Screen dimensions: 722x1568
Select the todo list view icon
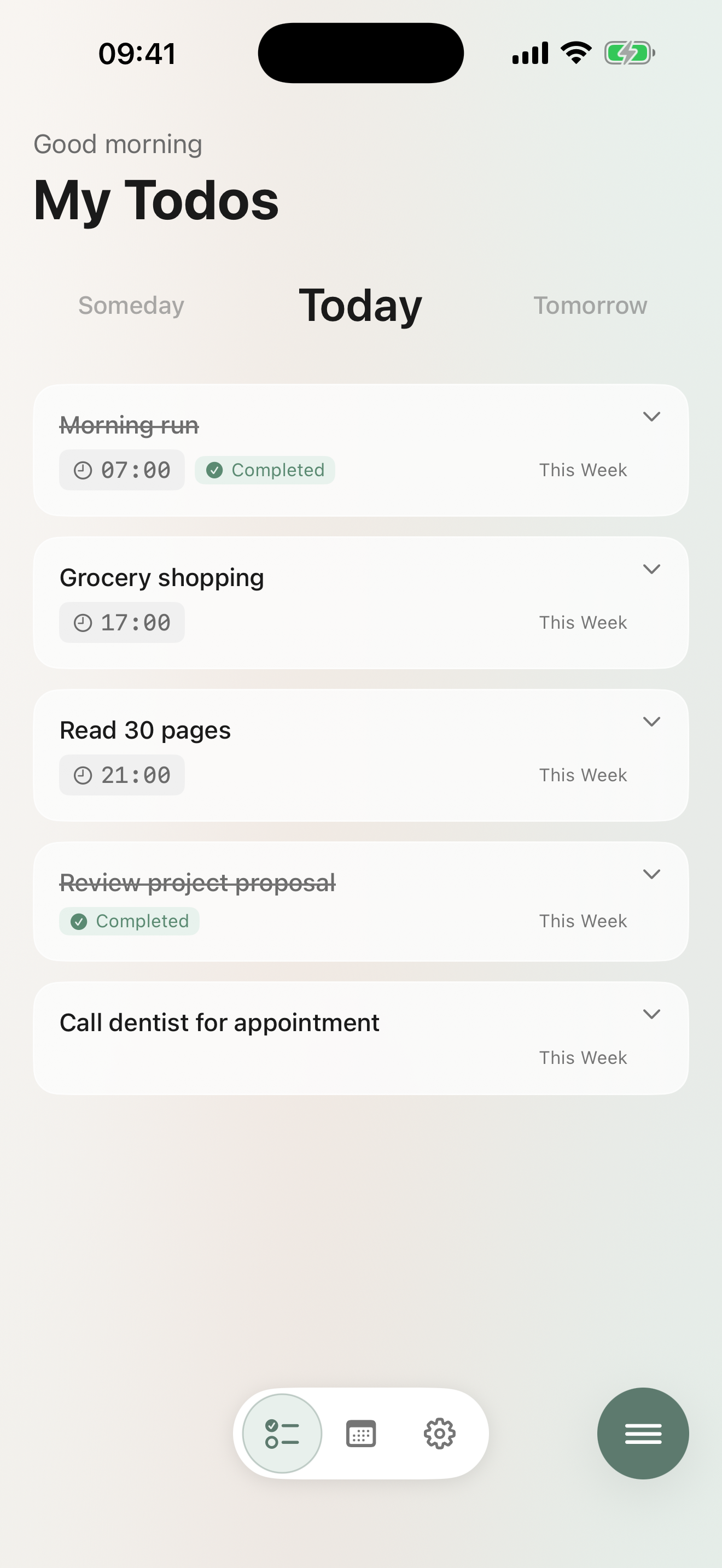(x=282, y=1433)
